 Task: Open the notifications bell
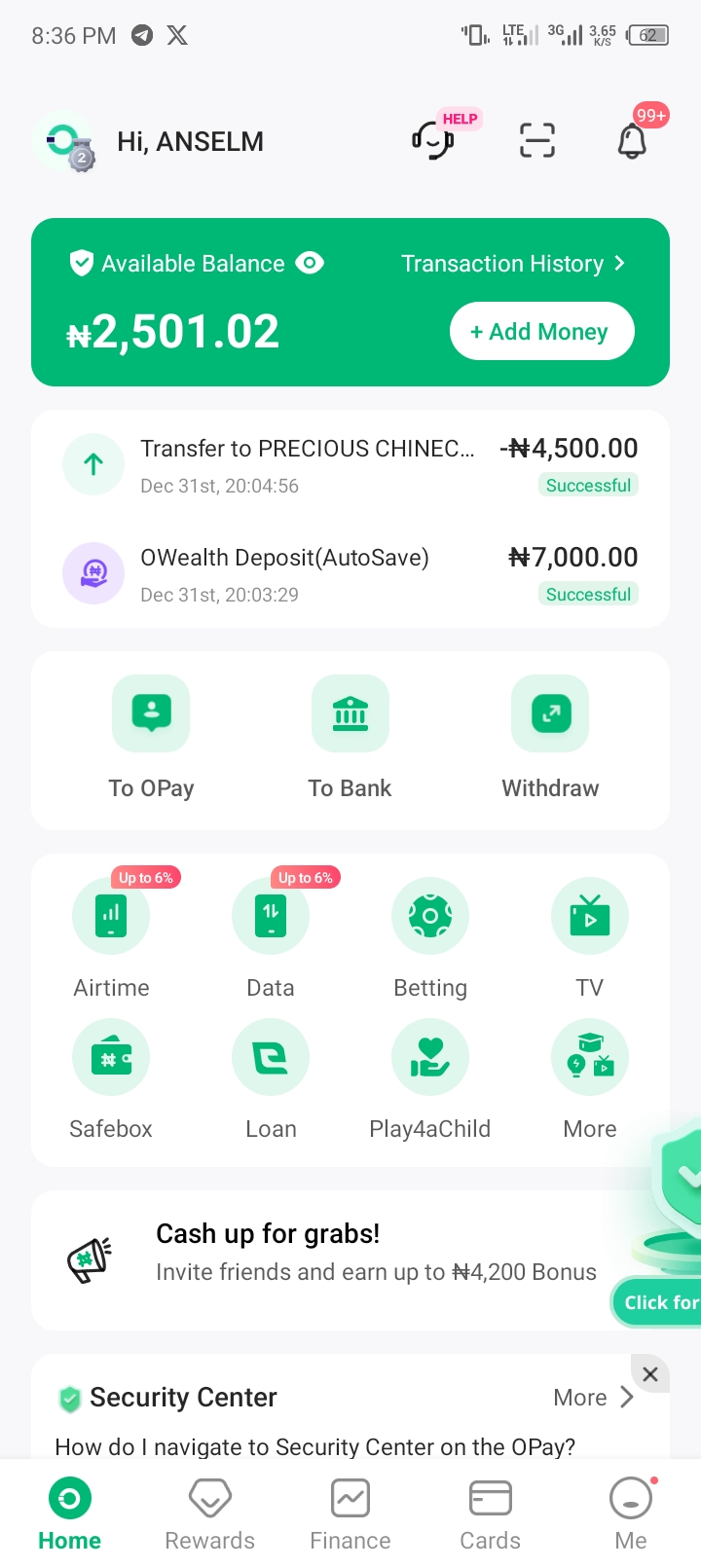click(x=633, y=141)
